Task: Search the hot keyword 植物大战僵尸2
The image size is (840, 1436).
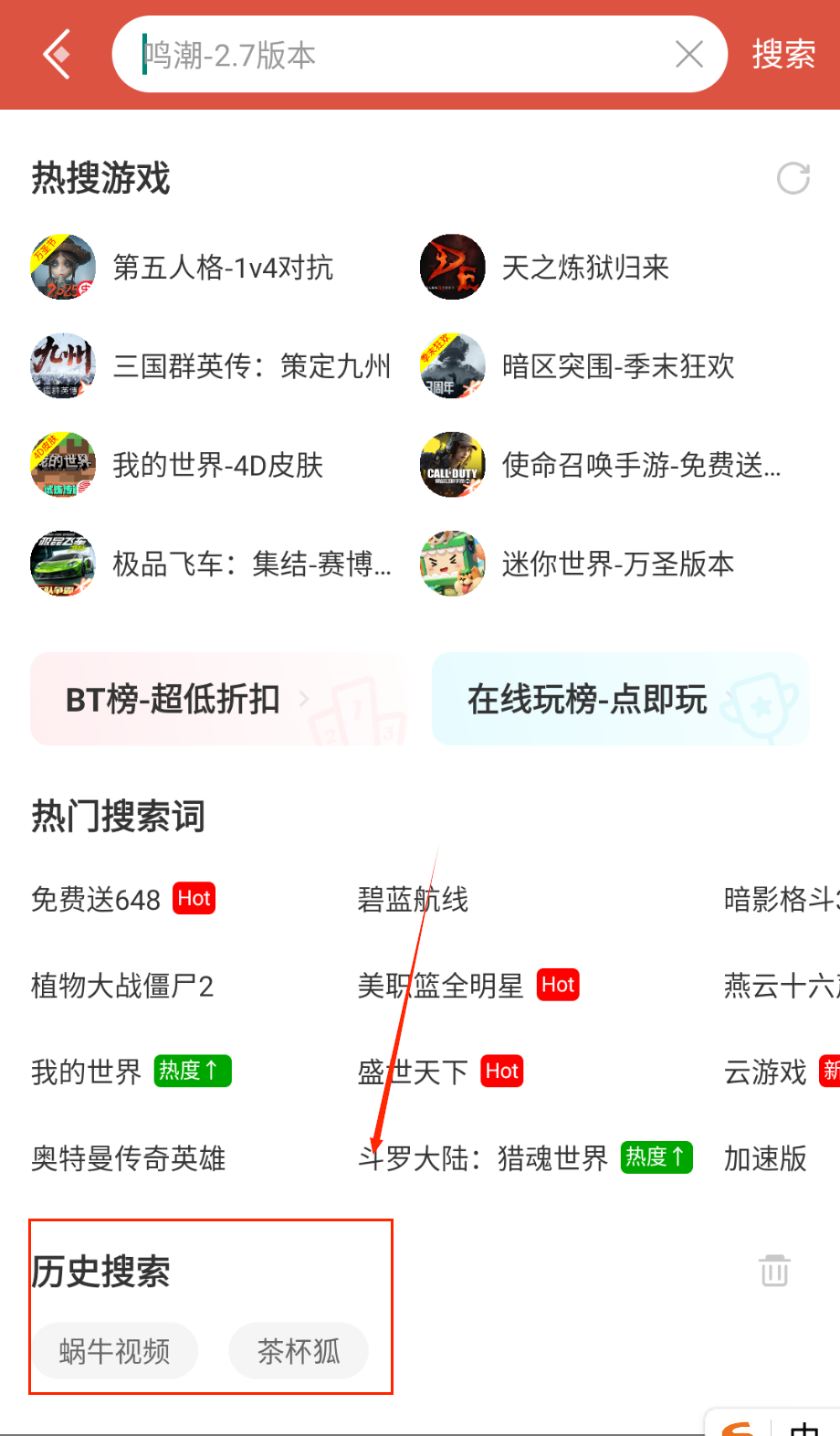Action: tap(122, 986)
